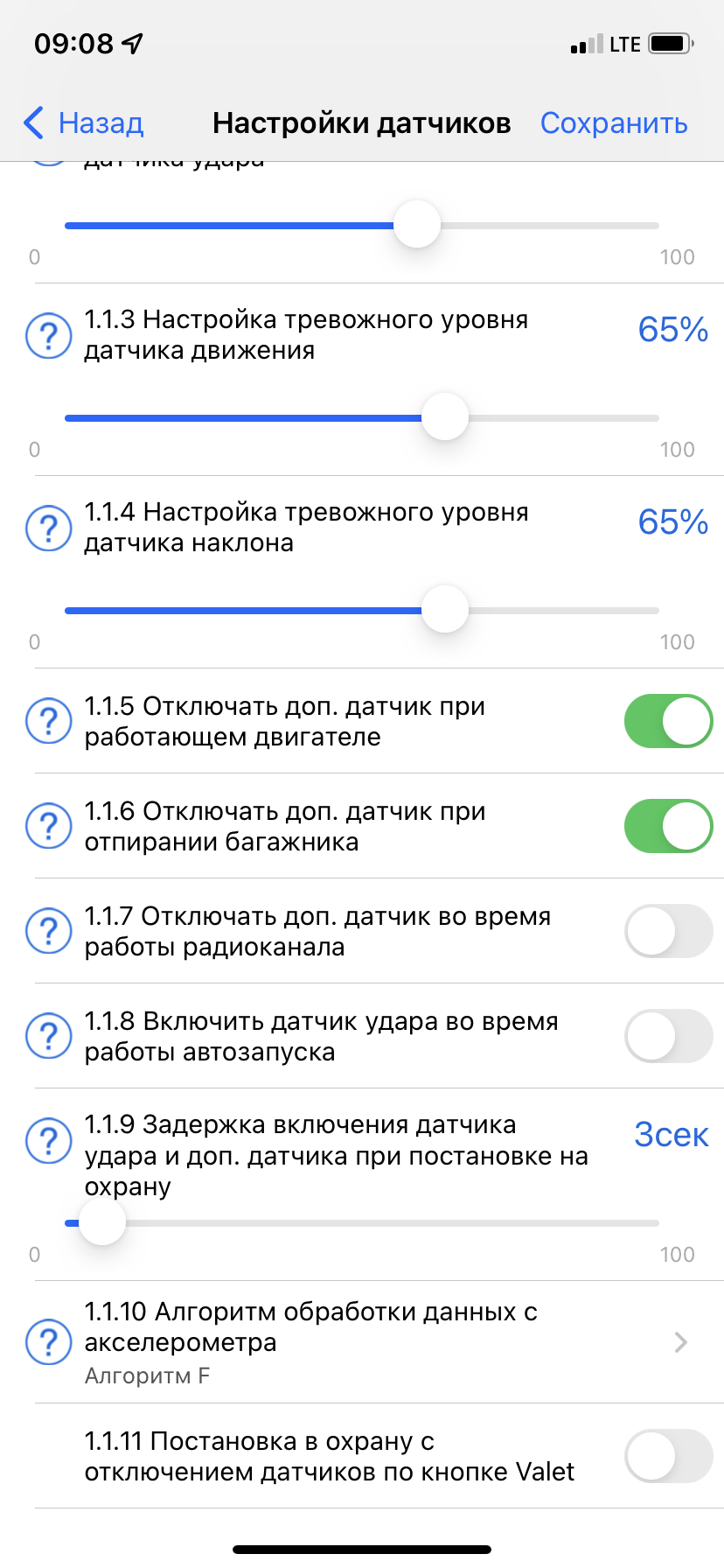Tap the 1.1.3 motion sensor slider

click(445, 417)
